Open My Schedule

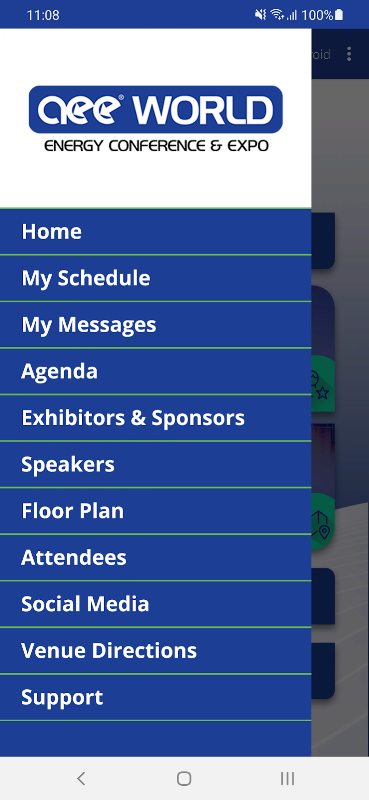[x=155, y=278]
